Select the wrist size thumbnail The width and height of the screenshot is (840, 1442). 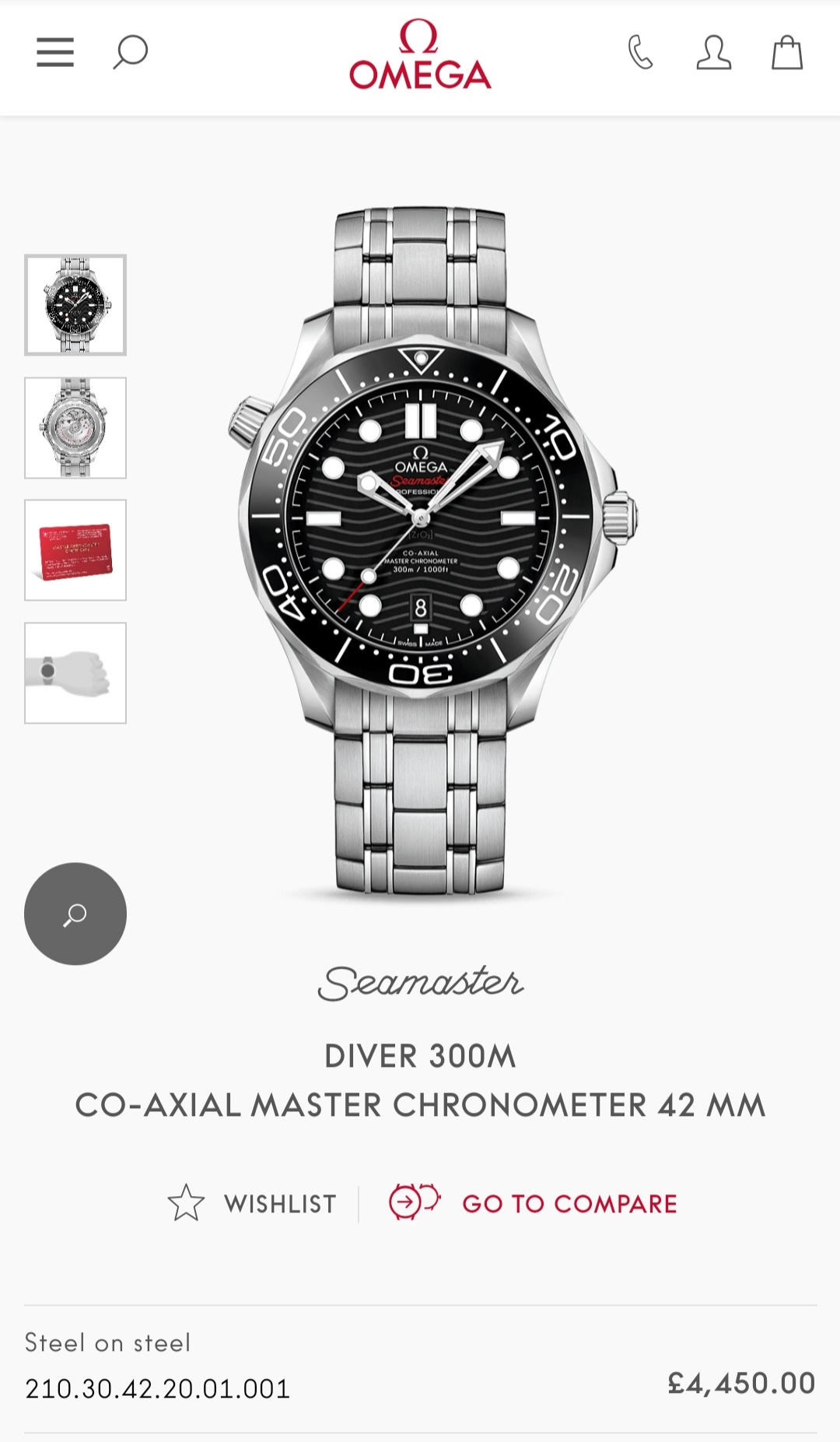coord(75,673)
